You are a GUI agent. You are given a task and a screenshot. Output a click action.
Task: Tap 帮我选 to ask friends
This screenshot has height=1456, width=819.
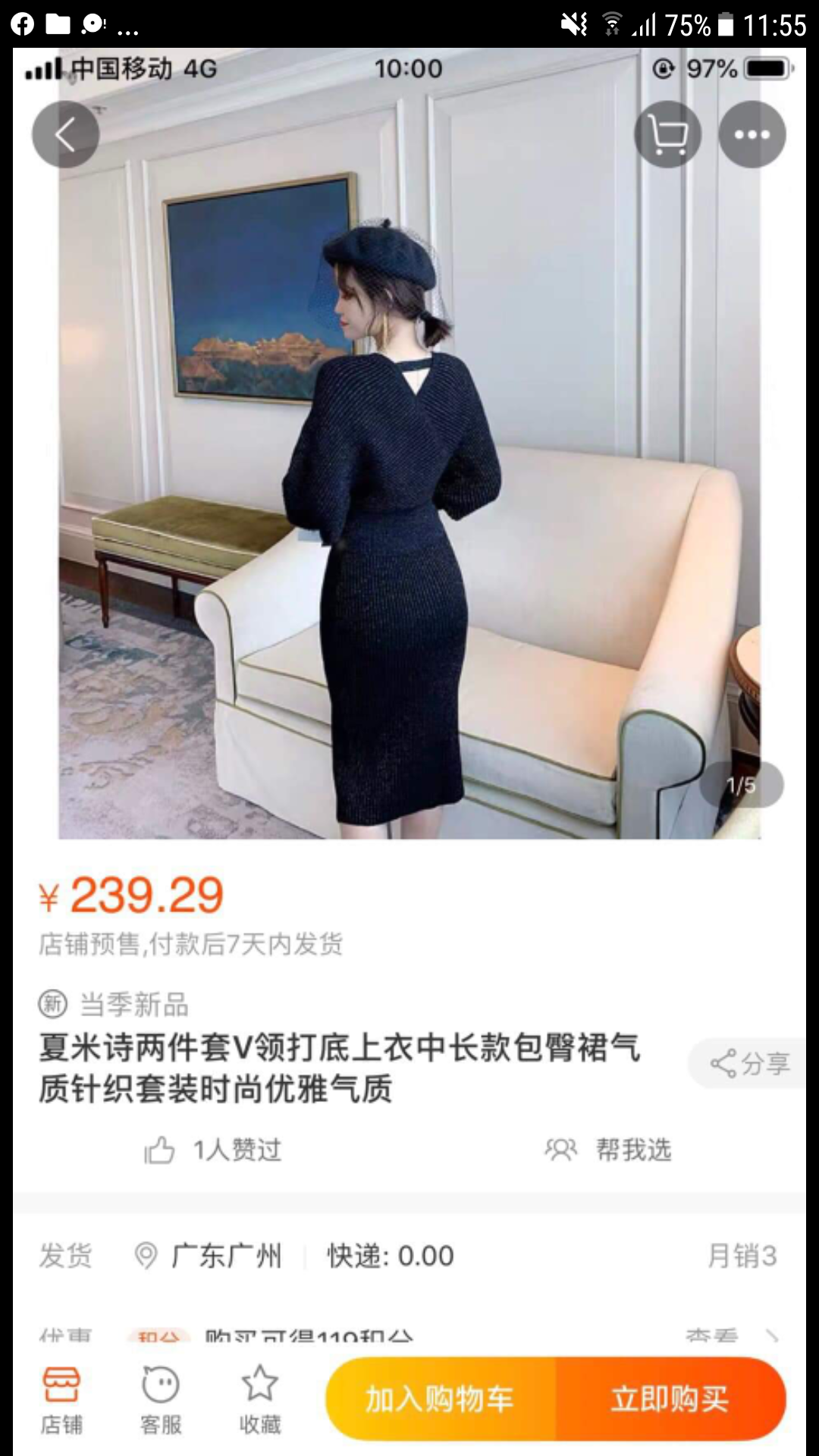[608, 1150]
